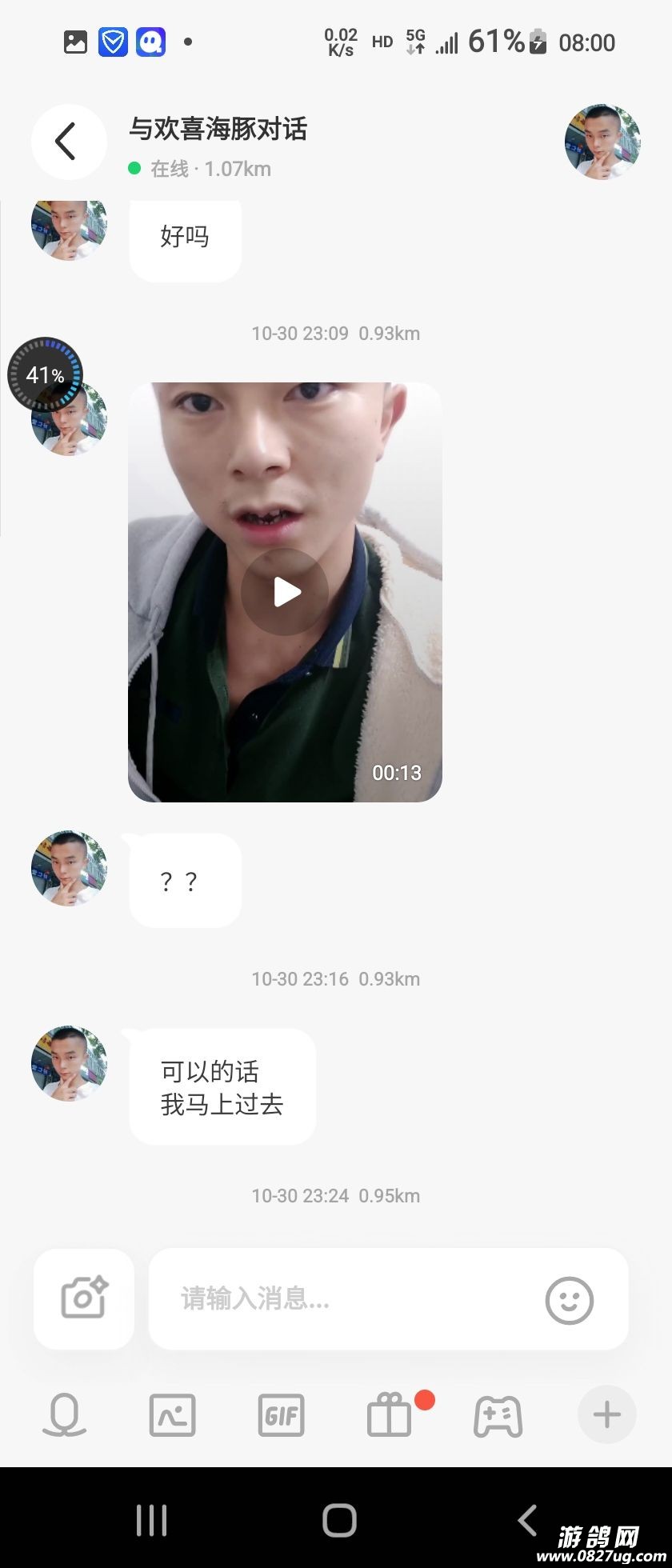Screen dimensions: 672x1568
Task: Open the system recent apps button
Action: coord(151,1520)
